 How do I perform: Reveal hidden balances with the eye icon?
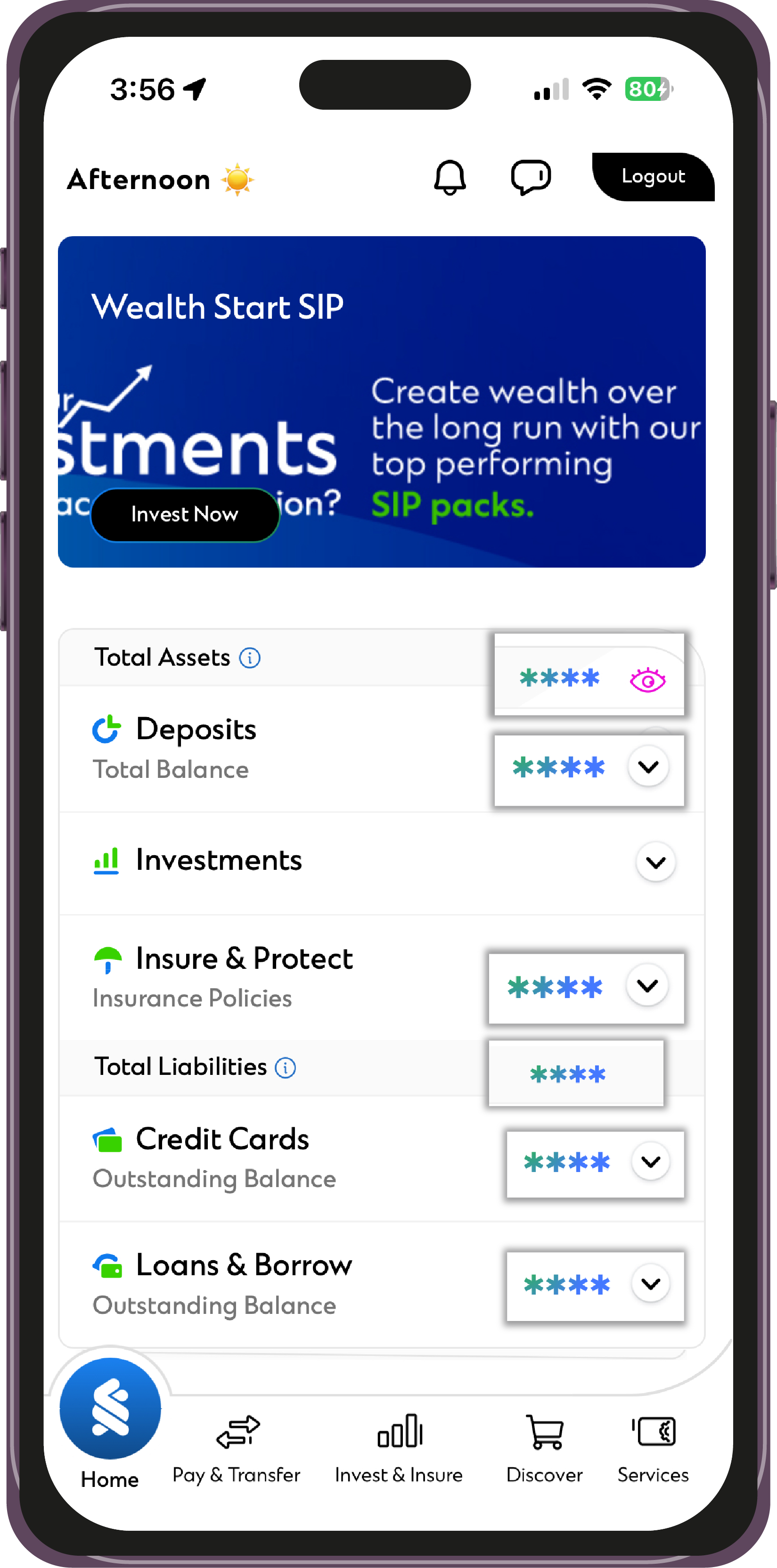pyautogui.click(x=647, y=680)
